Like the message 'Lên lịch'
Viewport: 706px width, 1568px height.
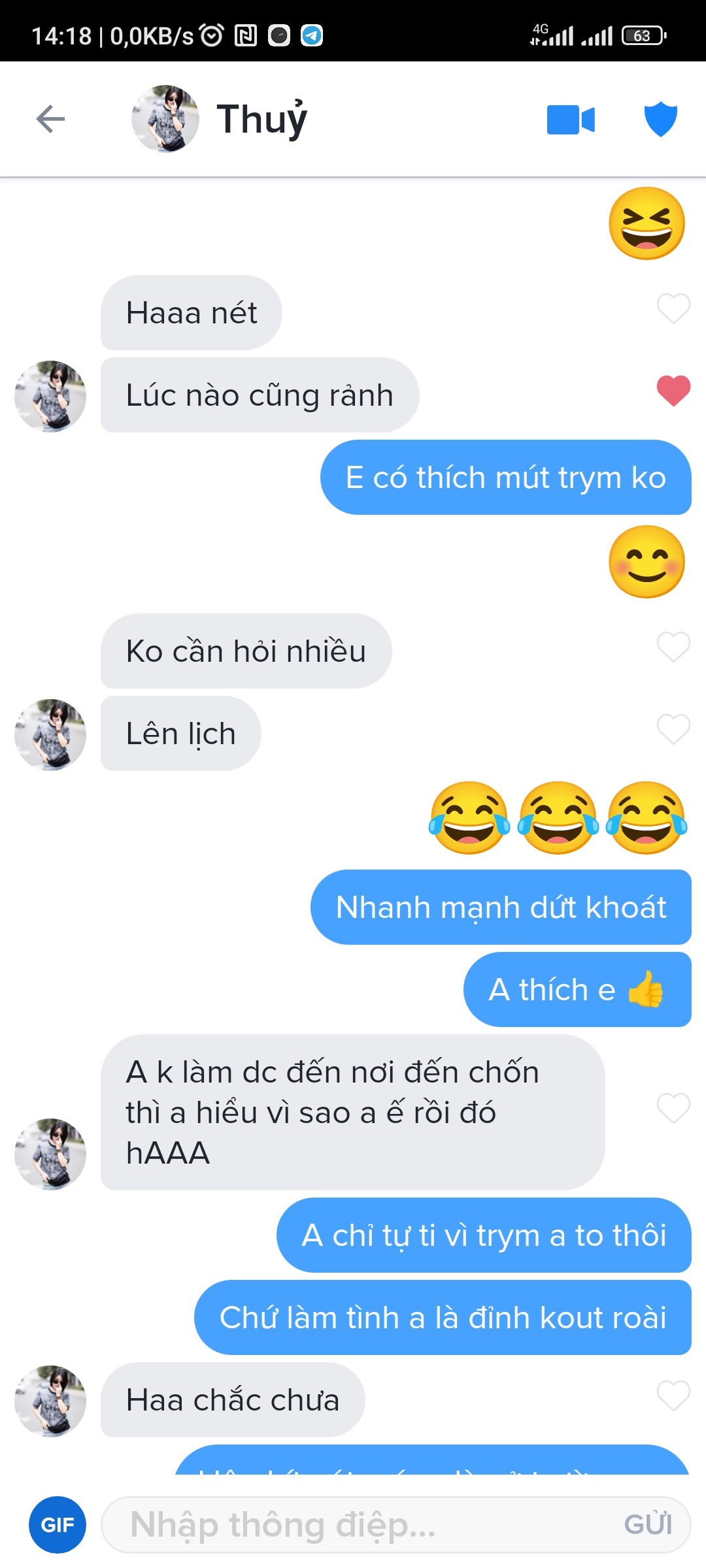click(x=673, y=729)
